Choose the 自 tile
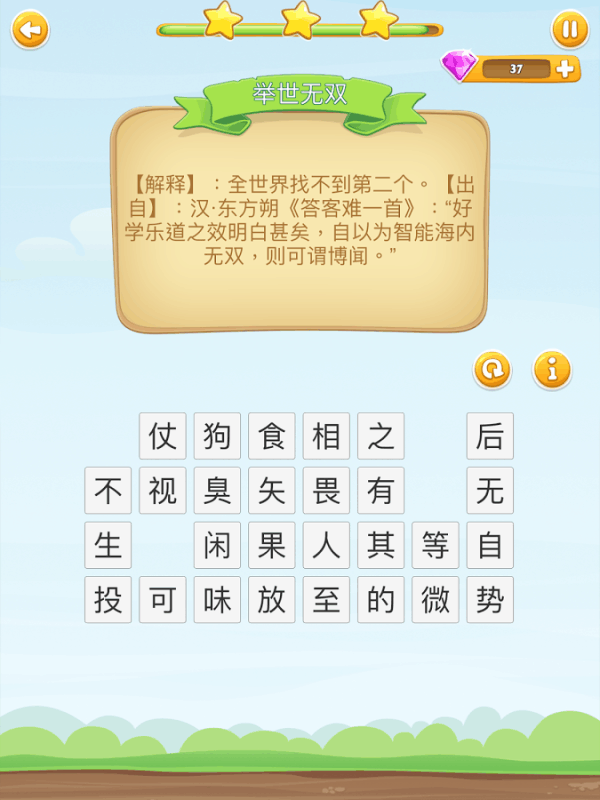 tap(490, 545)
